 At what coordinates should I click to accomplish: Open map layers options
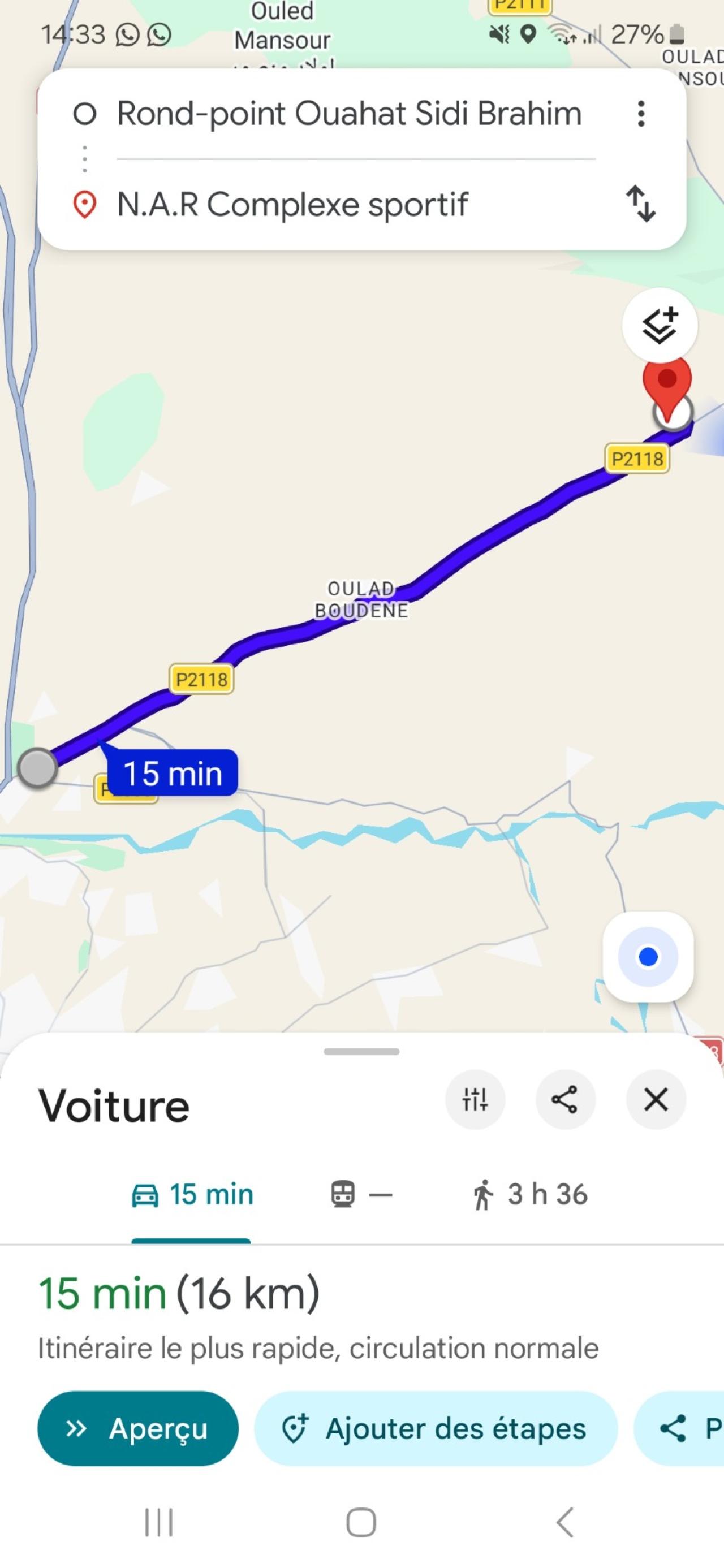(660, 325)
